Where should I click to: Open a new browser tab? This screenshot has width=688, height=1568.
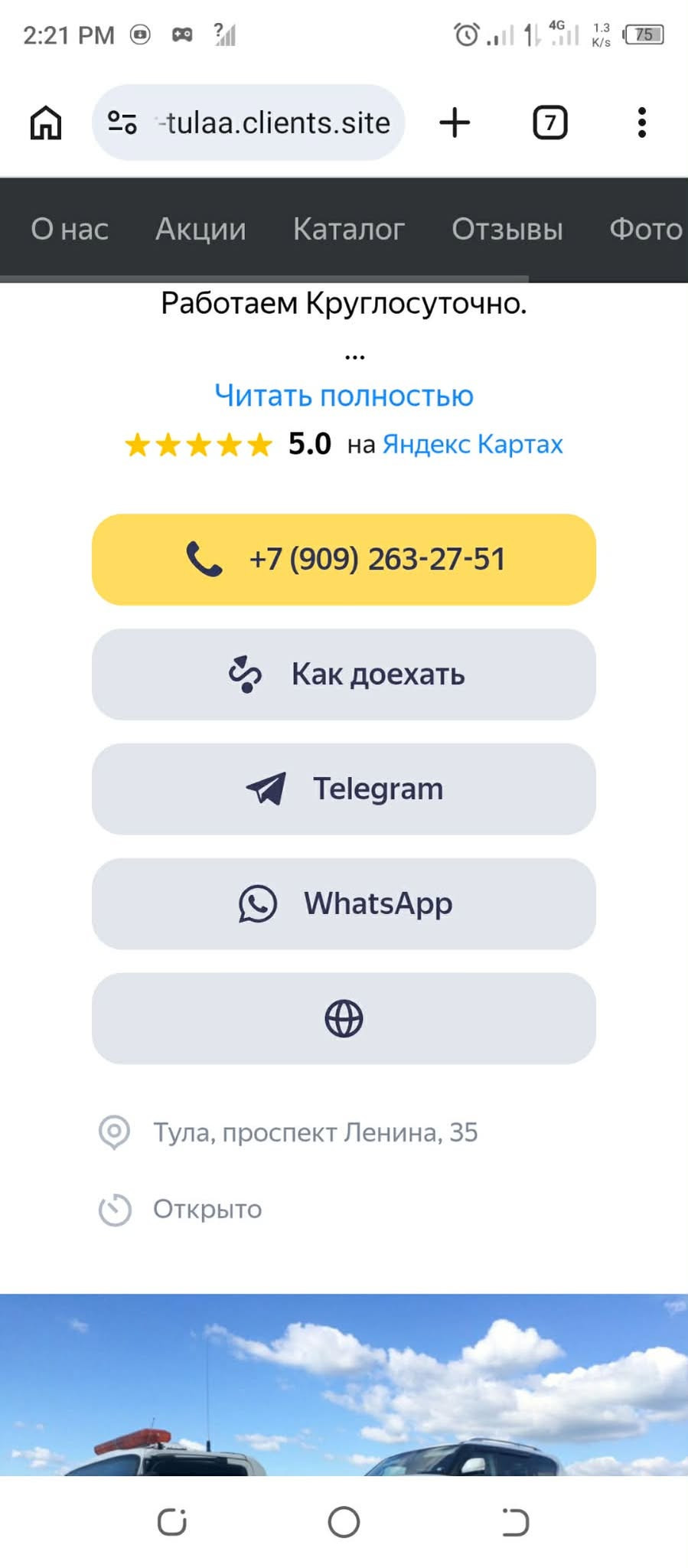tap(455, 122)
